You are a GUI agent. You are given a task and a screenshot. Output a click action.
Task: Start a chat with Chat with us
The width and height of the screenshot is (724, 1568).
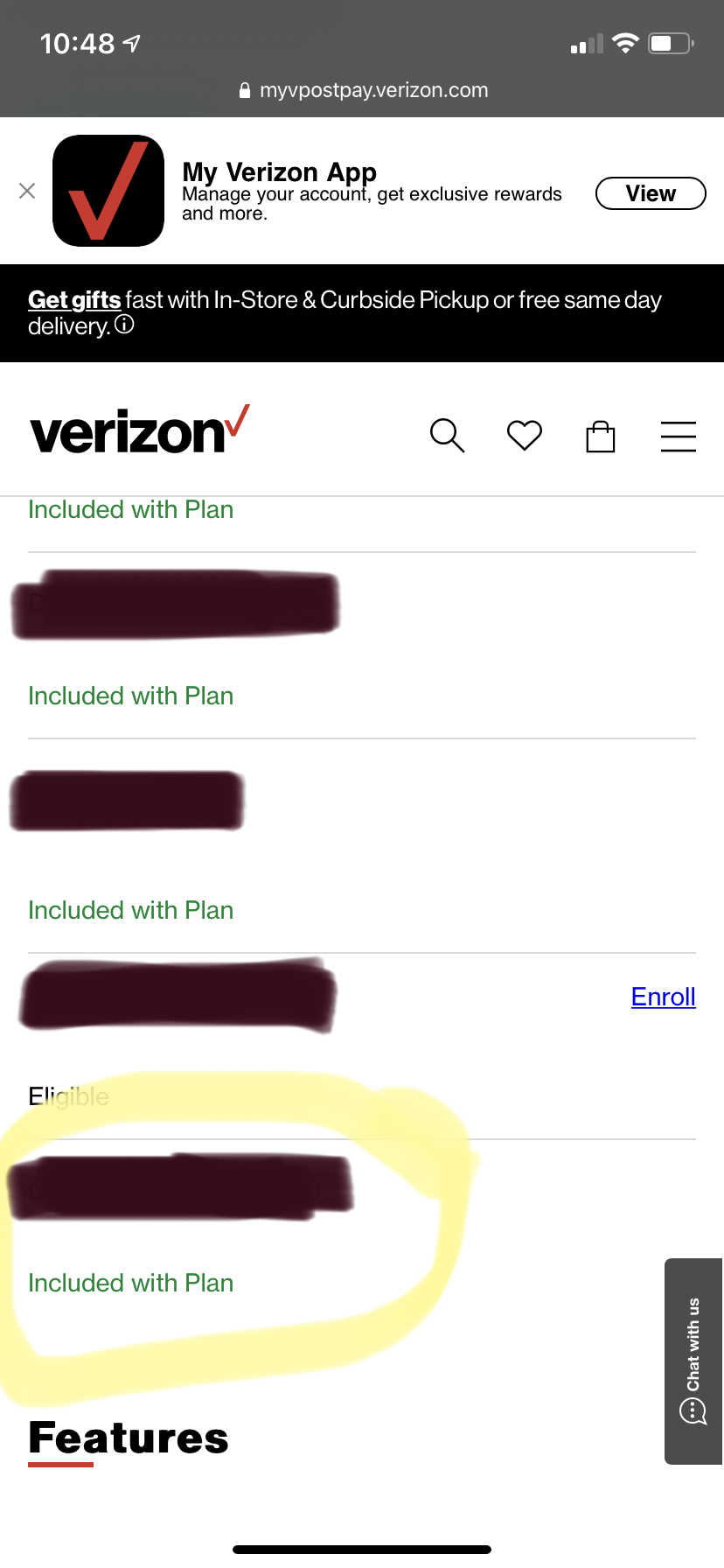point(693,1361)
